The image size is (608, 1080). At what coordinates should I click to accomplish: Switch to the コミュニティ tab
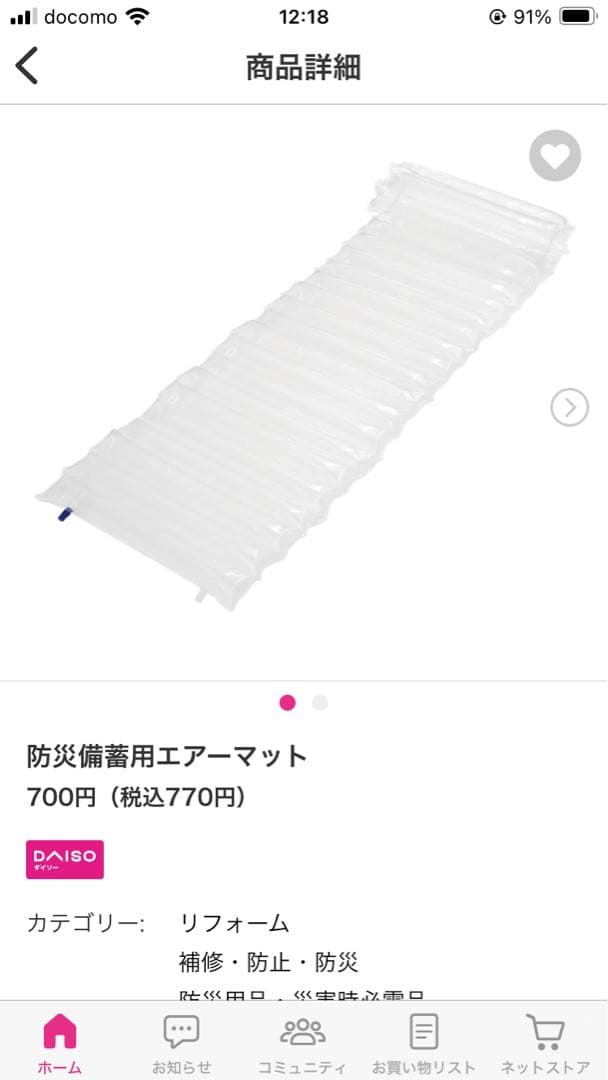click(303, 1042)
